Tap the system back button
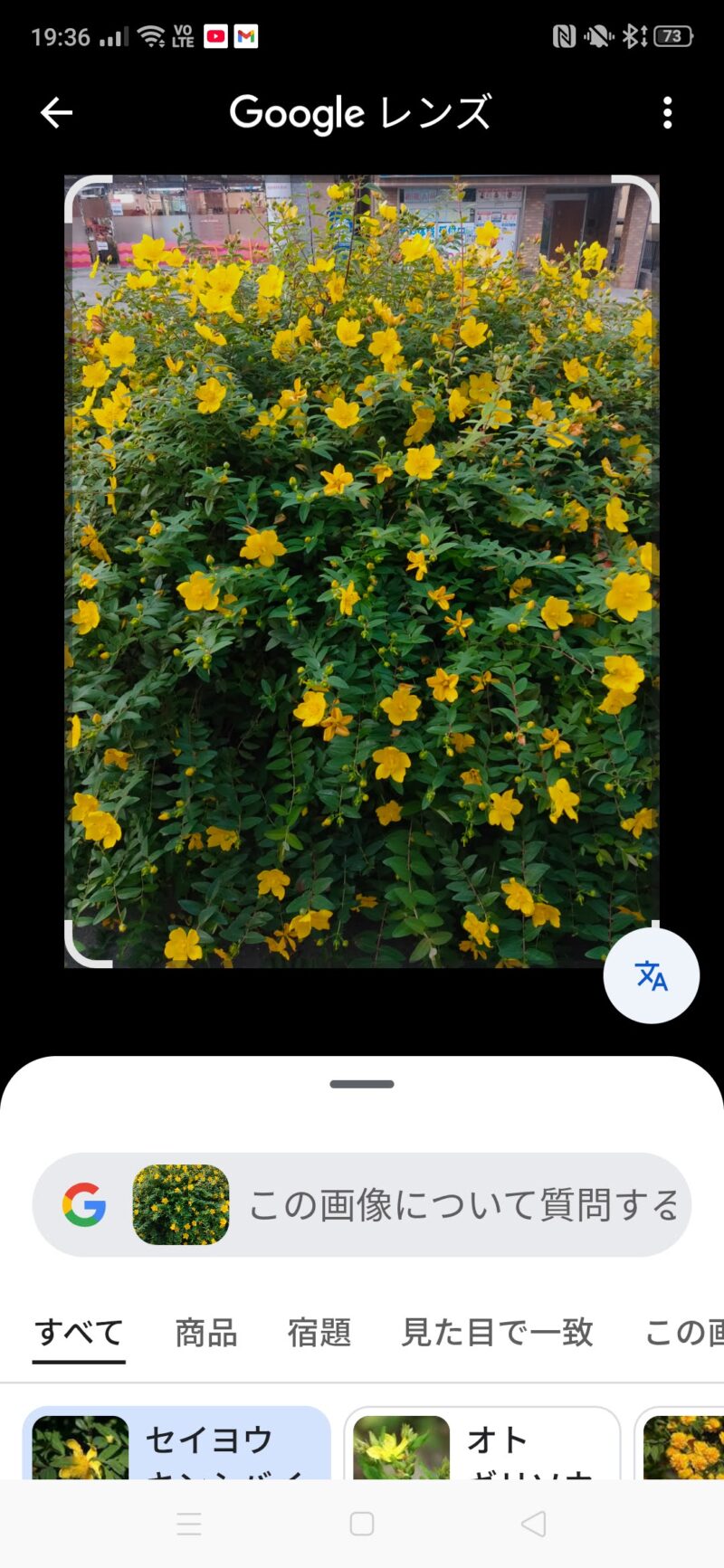The height and width of the screenshot is (1568, 724). [534, 1524]
